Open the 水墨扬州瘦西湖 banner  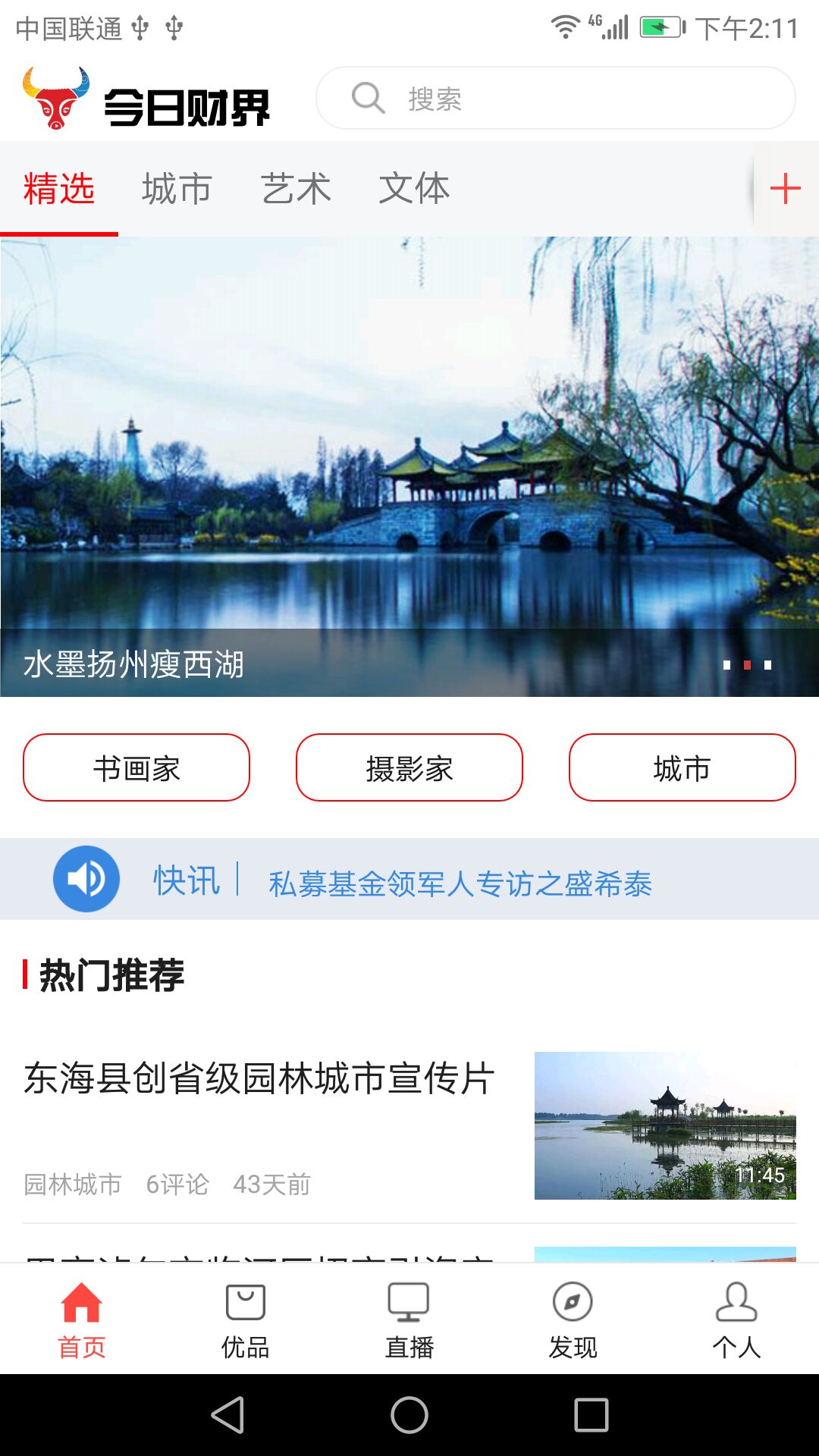409,466
